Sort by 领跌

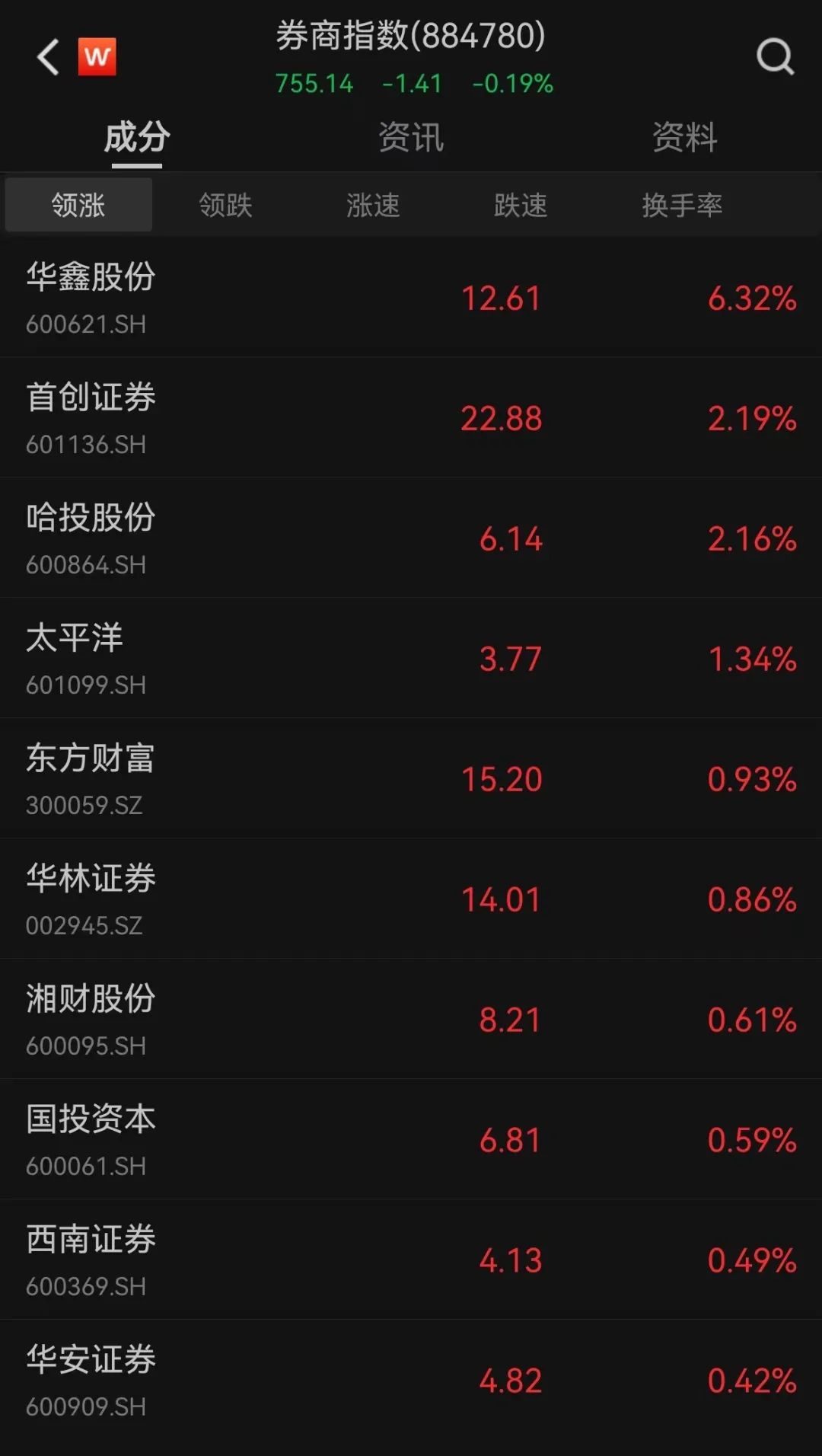[x=225, y=205]
